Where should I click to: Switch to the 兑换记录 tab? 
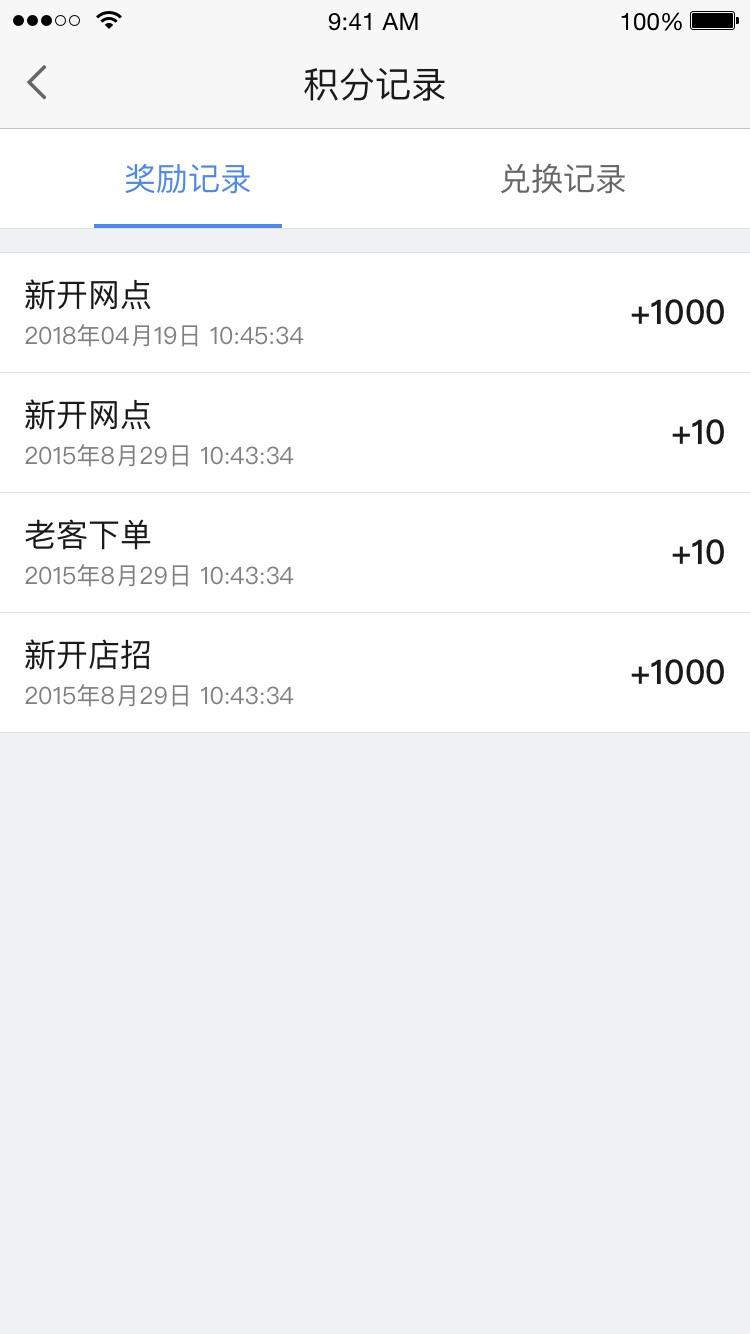point(562,180)
